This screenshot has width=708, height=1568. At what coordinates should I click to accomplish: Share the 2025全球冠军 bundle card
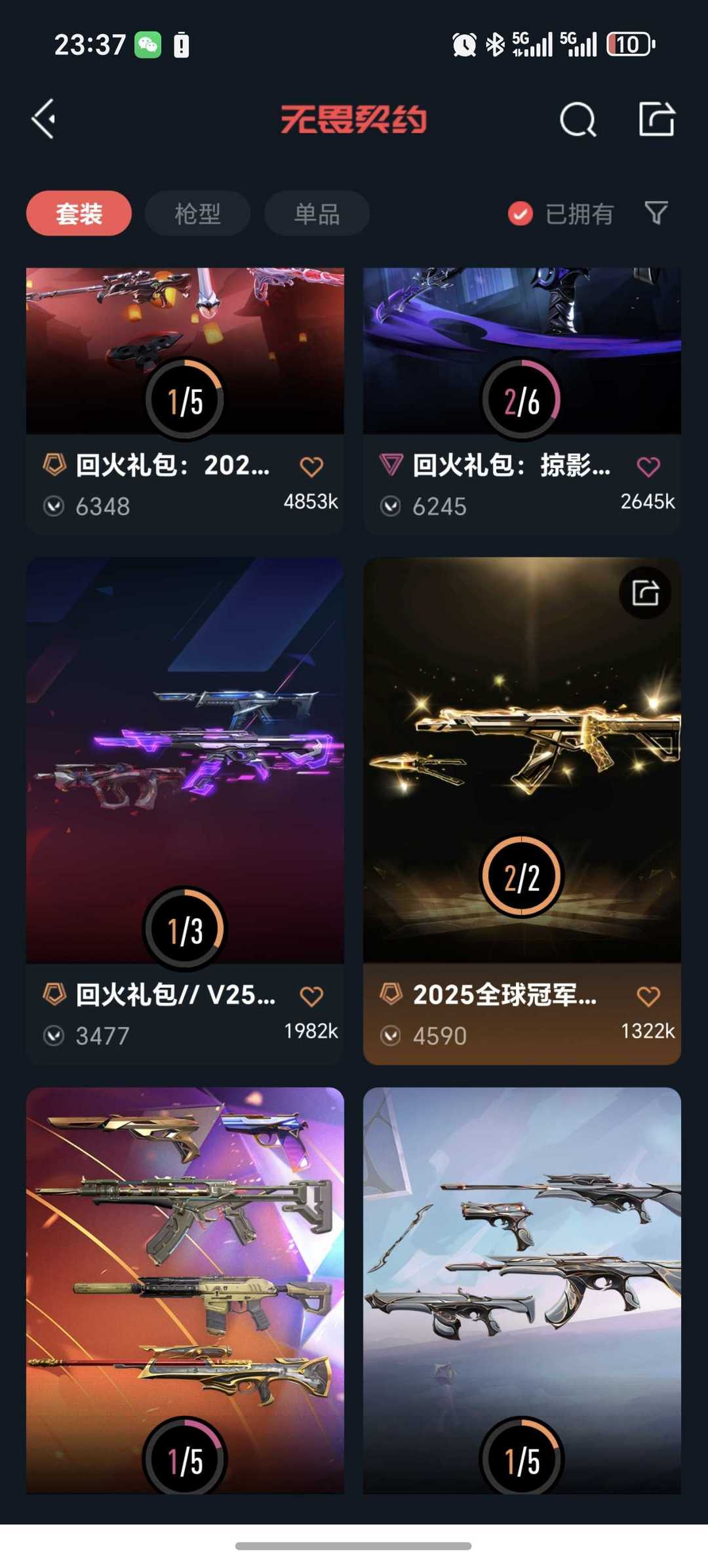tap(645, 593)
